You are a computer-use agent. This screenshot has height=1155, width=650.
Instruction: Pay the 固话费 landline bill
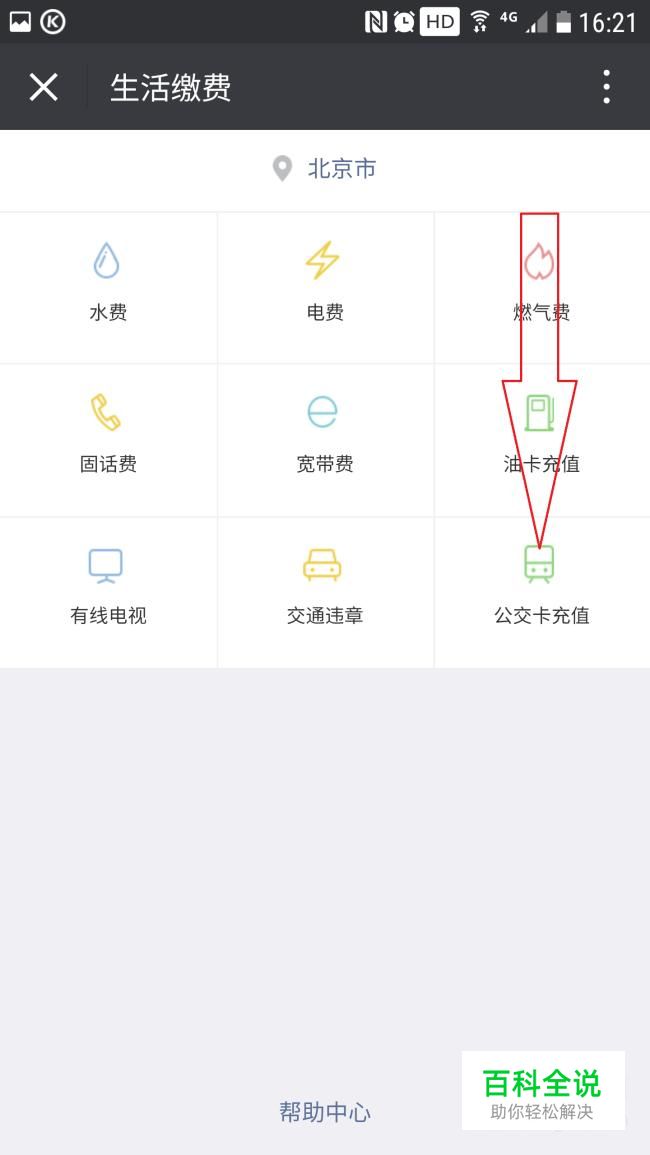tap(108, 440)
